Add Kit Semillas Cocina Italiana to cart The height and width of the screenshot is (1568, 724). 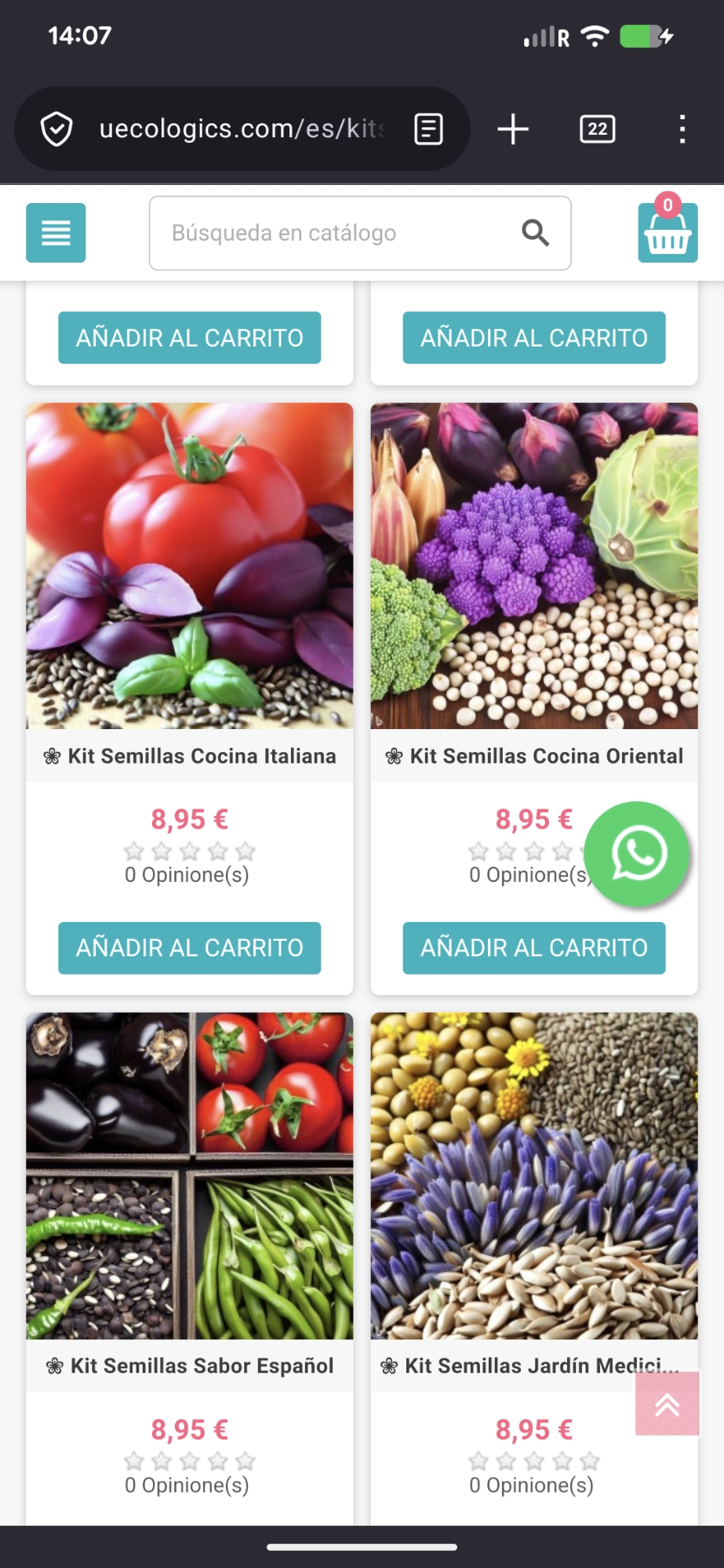tap(189, 948)
